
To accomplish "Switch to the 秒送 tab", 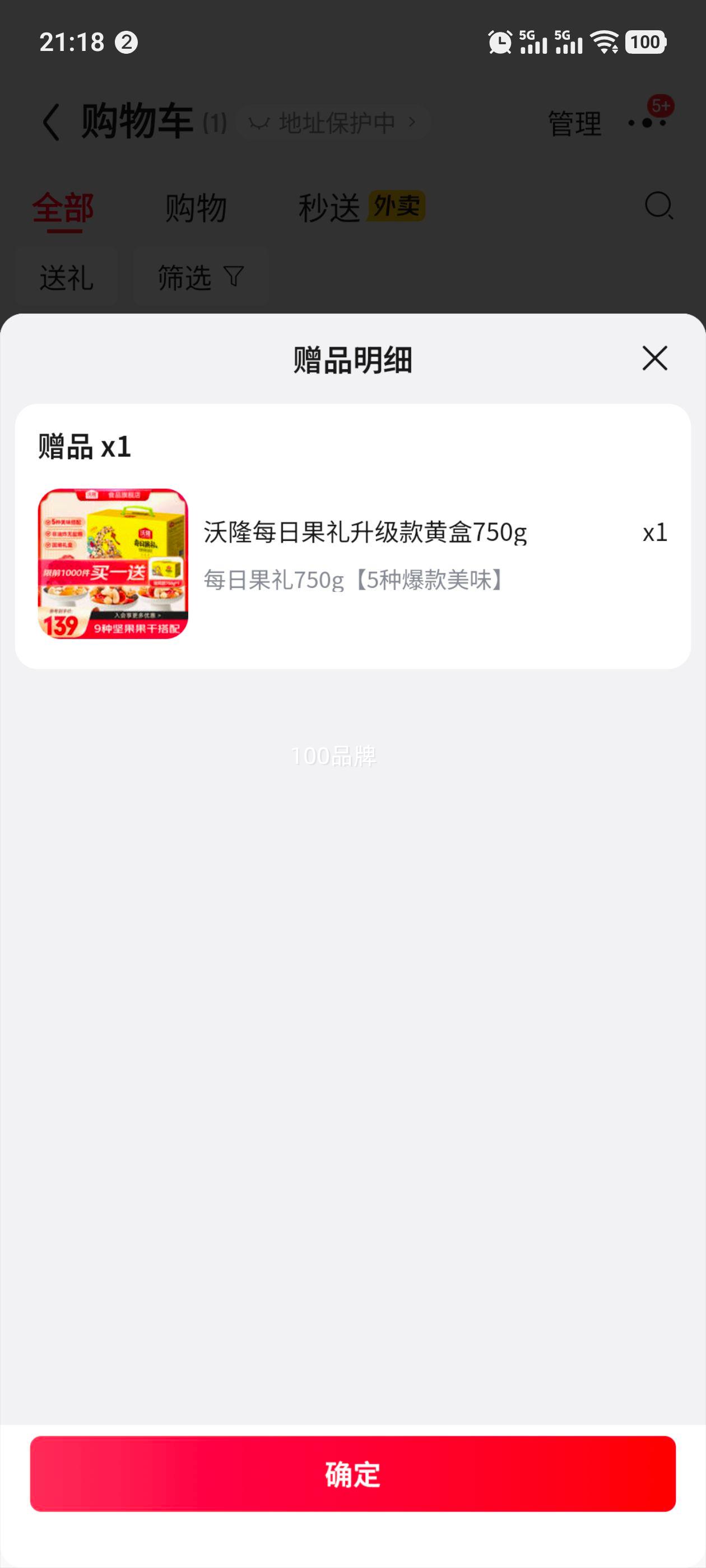I will [x=329, y=207].
